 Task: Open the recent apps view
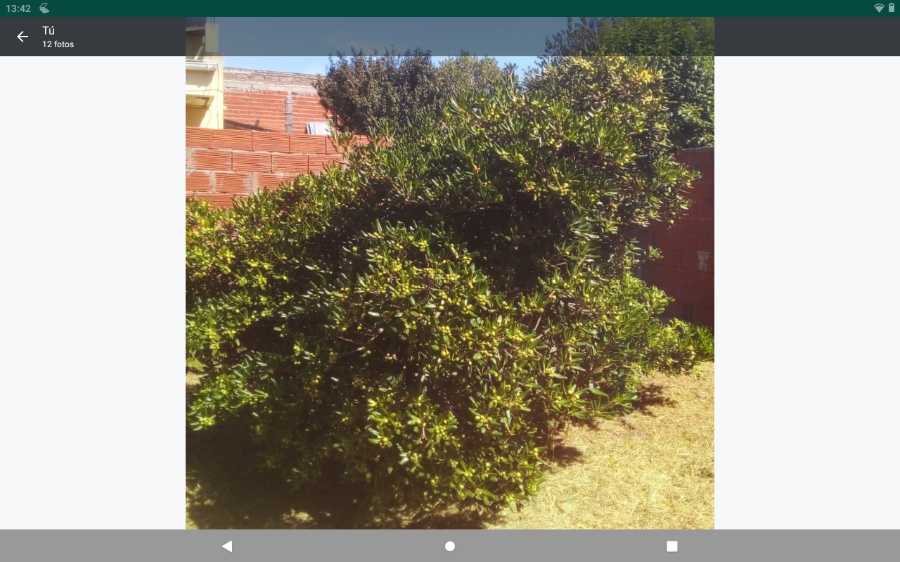pos(672,546)
